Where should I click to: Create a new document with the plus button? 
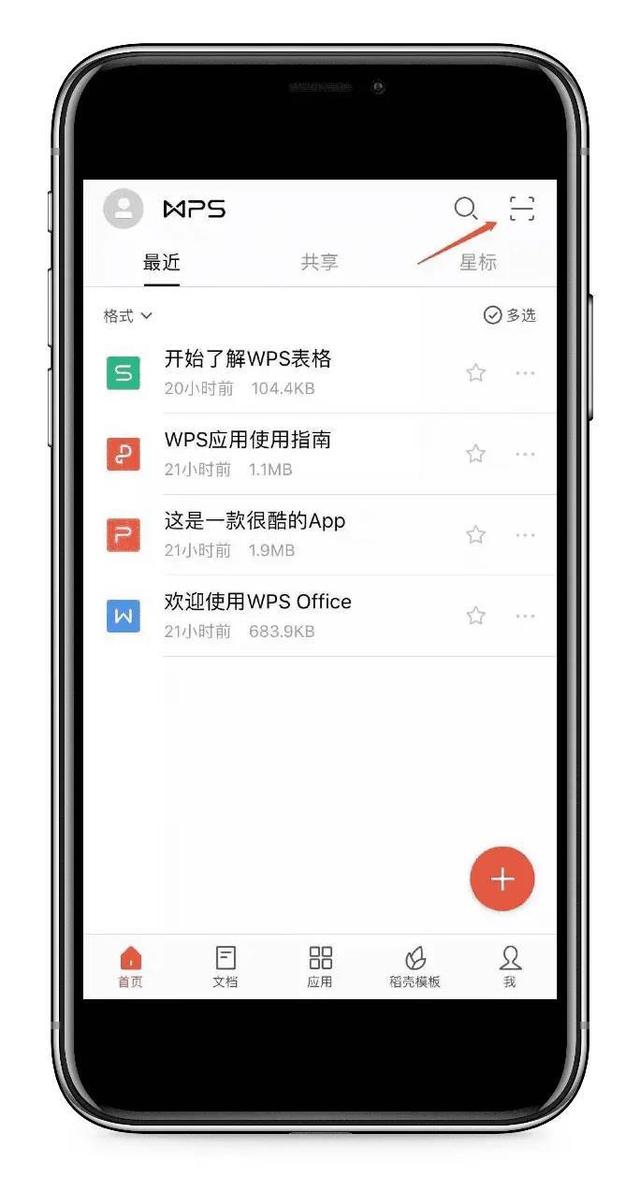502,879
